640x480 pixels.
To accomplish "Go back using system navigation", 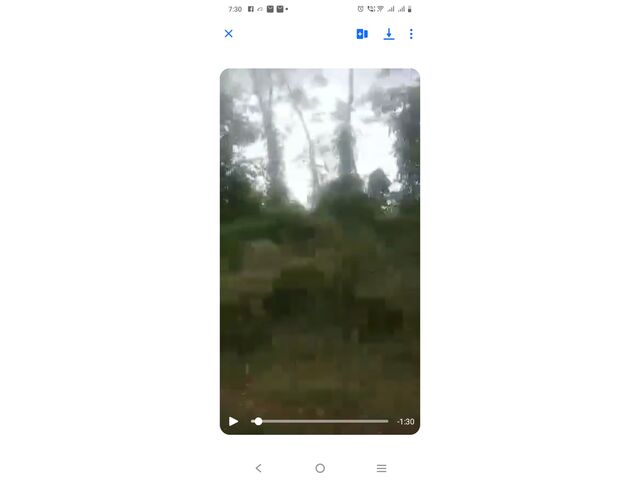I will coord(258,468).
